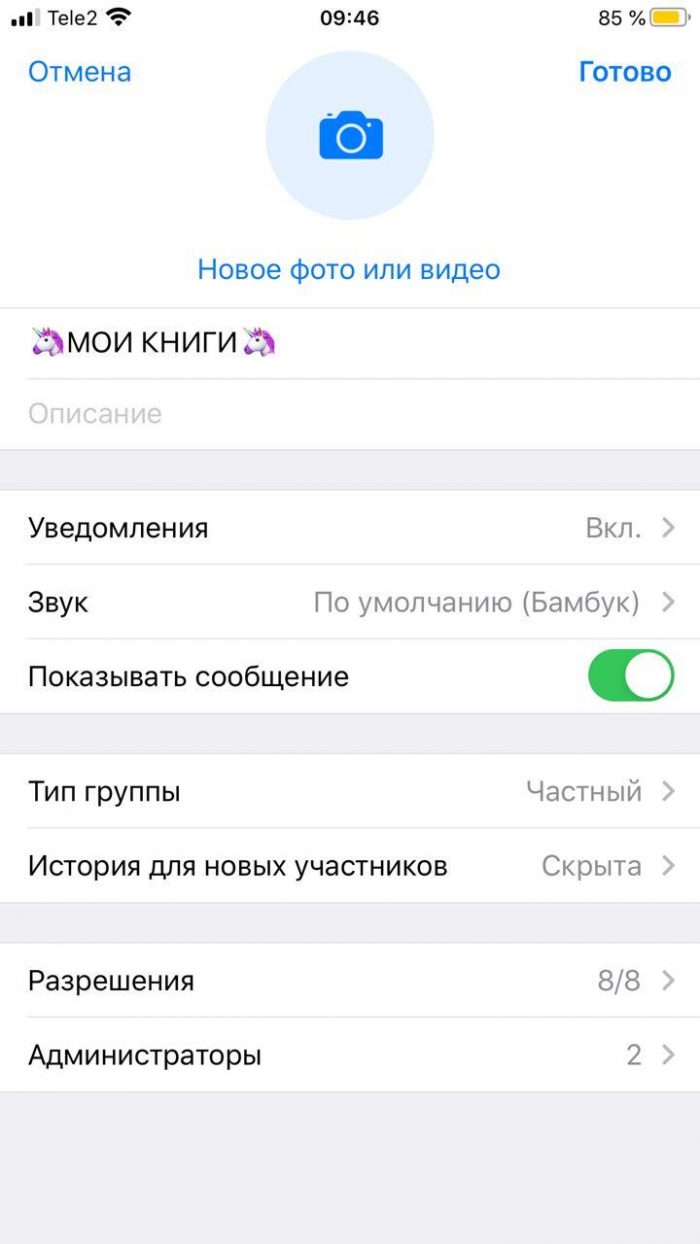Viewport: 700px width, 1244px height.
Task: Confirm changes with Готово
Action: point(625,72)
